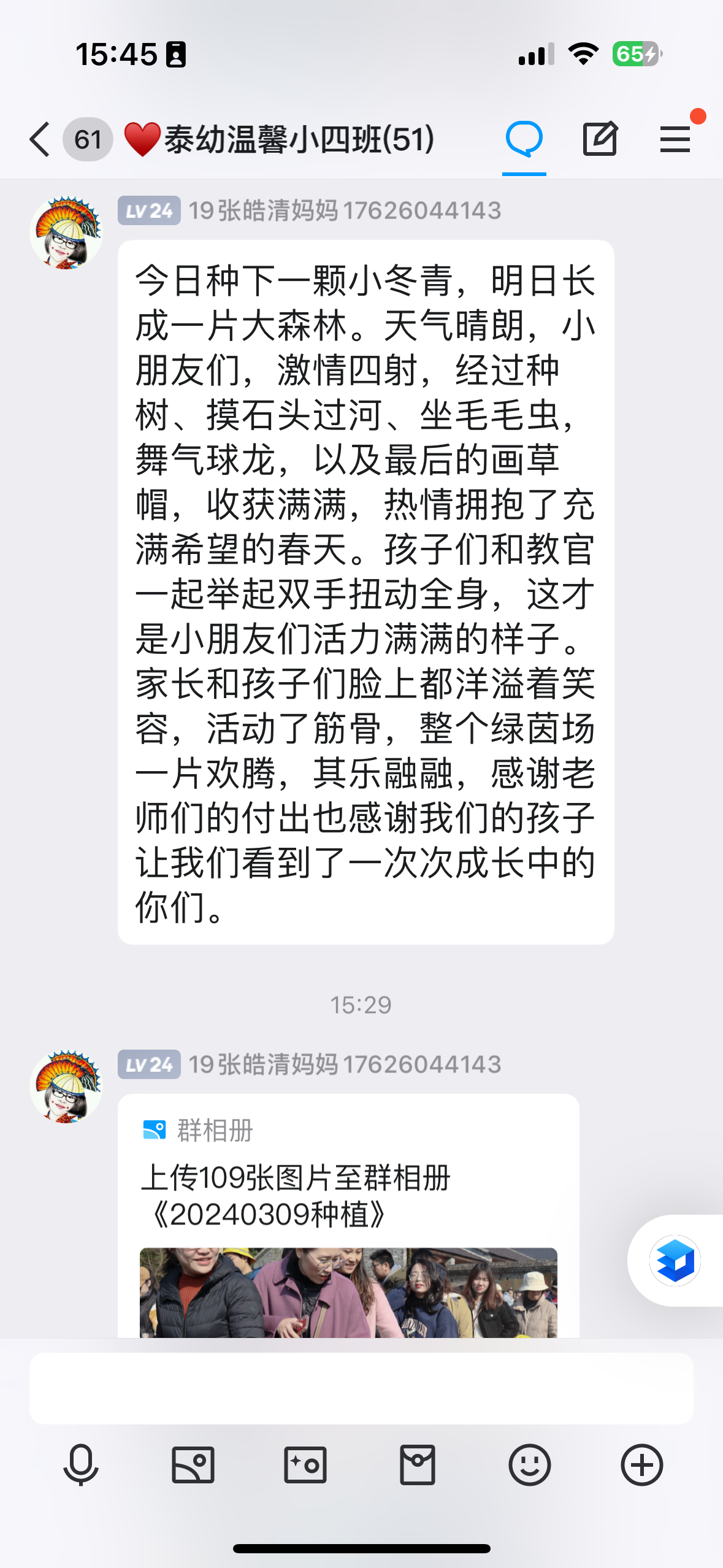Open the group menu with red dot
This screenshot has width=723, height=1568.
675,139
